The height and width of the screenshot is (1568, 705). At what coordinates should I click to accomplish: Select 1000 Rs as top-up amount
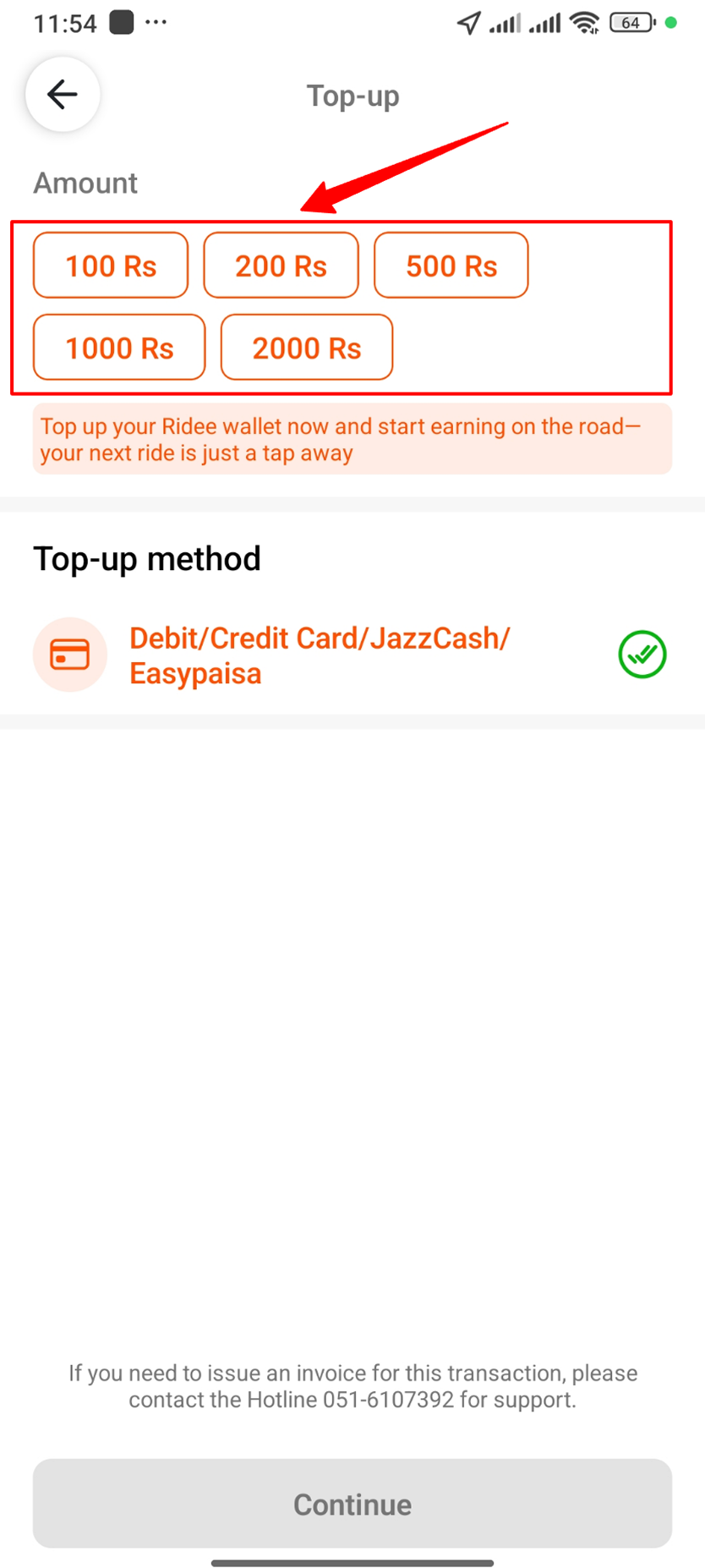119,348
